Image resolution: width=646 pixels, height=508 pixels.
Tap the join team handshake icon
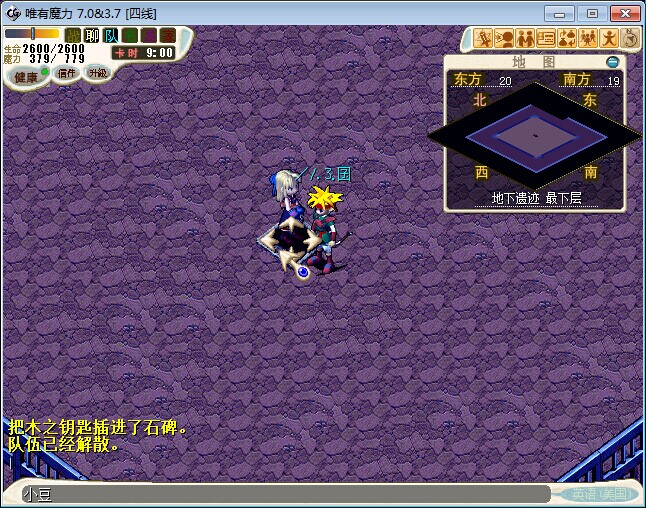pos(527,39)
